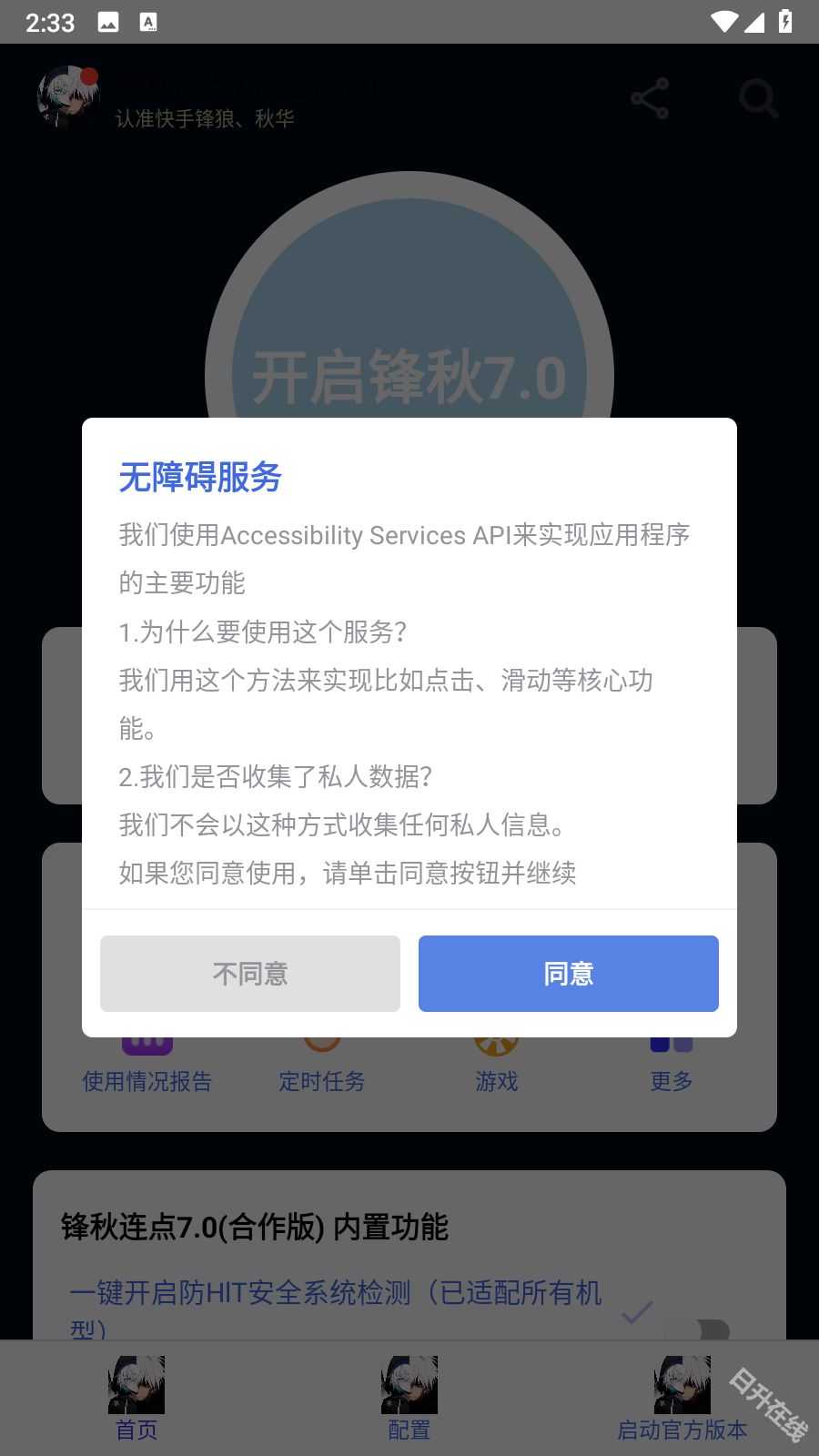The image size is (819, 1456).
Task: Tap the 配置 navigation icon
Action: [x=409, y=1383]
